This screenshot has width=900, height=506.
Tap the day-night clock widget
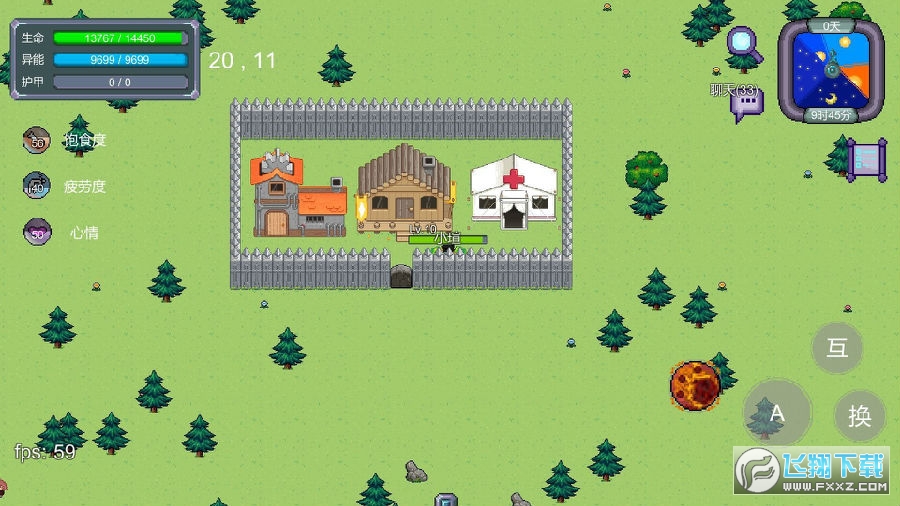831,70
